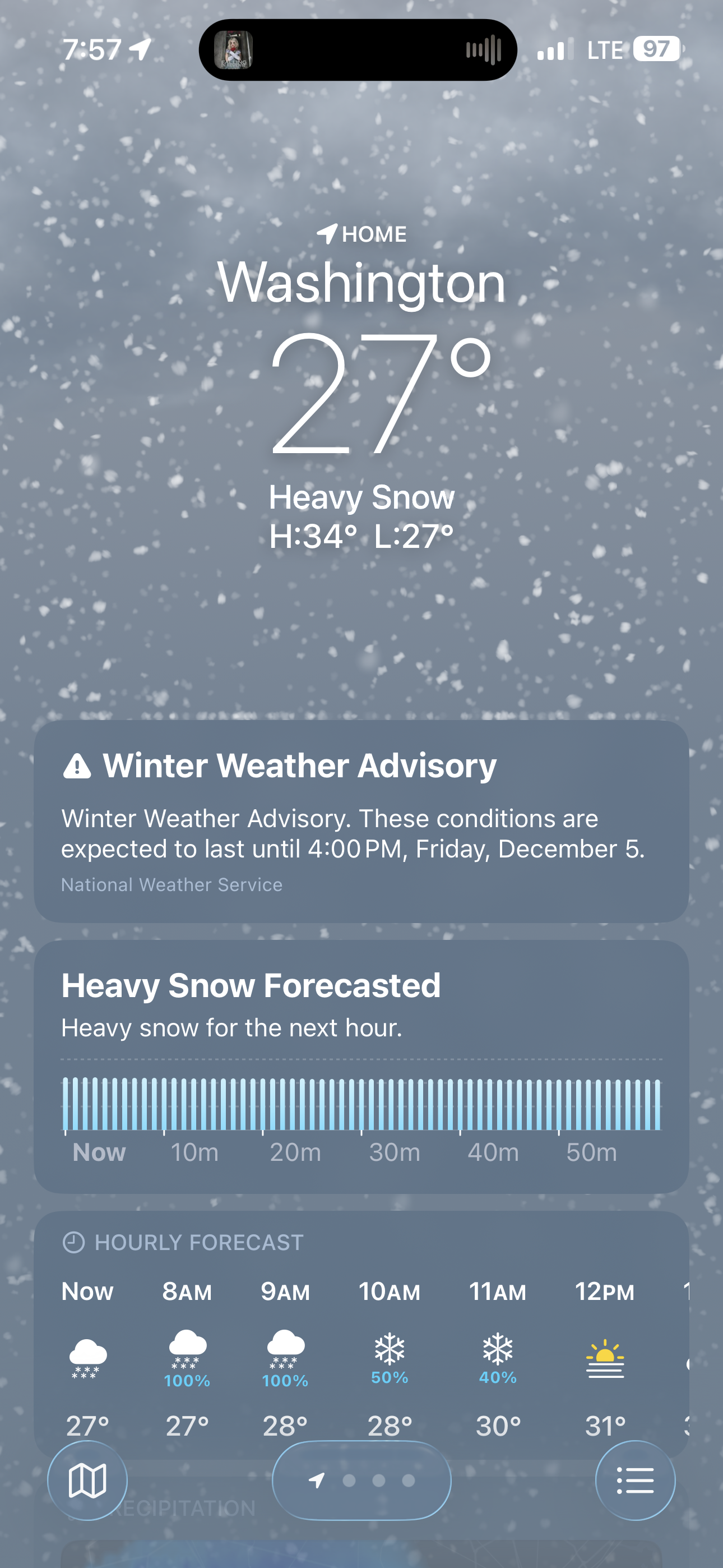Screen dimensions: 723x1568
Task: Open the weather map
Action: point(87,1480)
